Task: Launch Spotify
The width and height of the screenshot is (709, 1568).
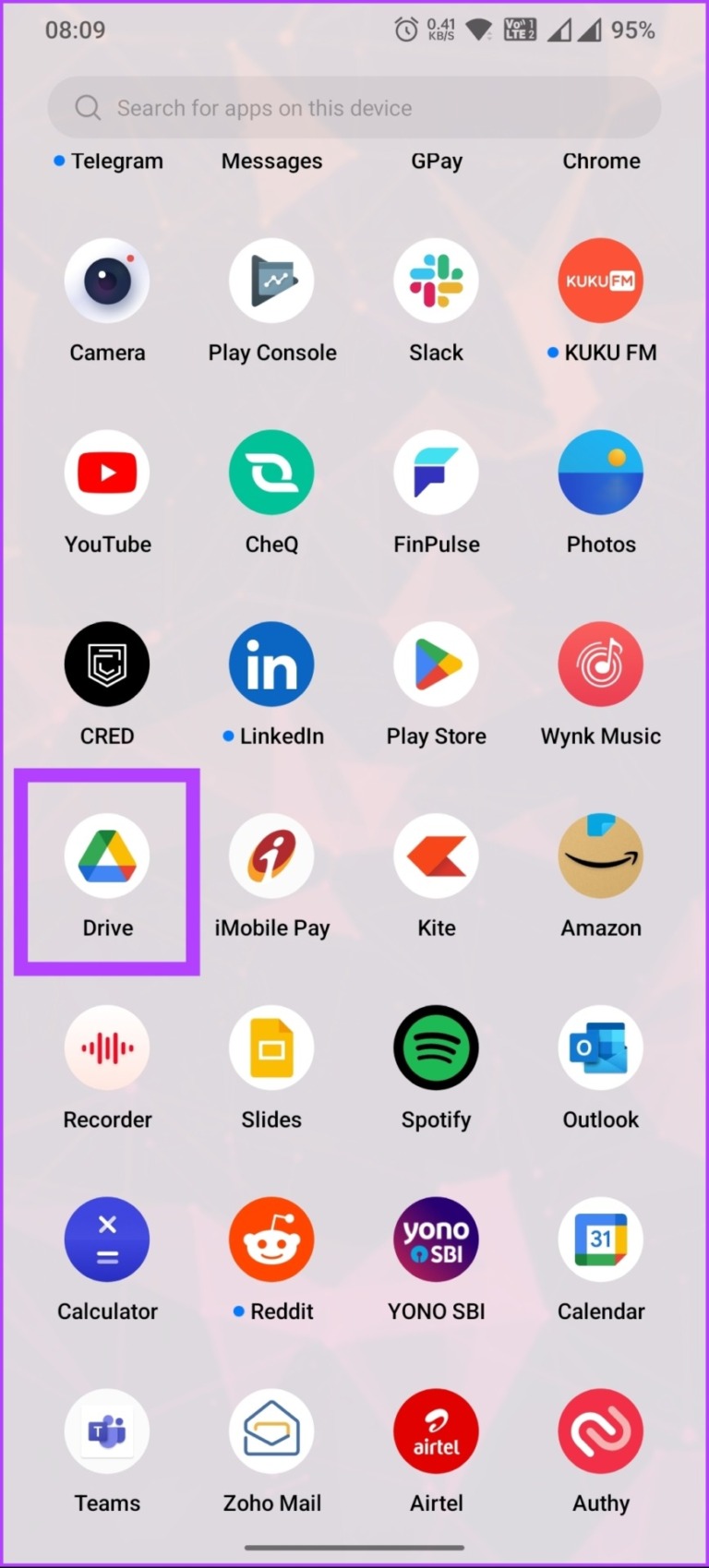Action: point(436,1047)
